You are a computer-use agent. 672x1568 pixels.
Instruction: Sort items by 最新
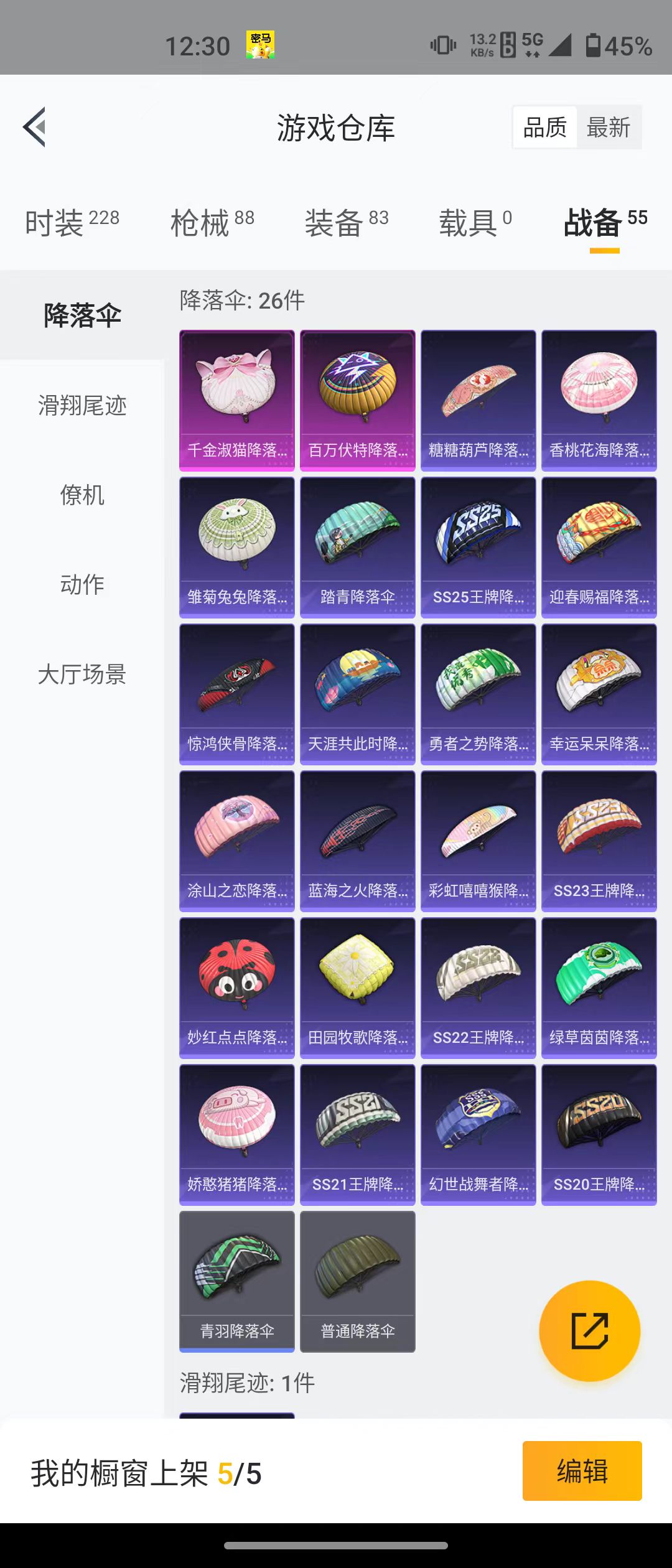609,128
